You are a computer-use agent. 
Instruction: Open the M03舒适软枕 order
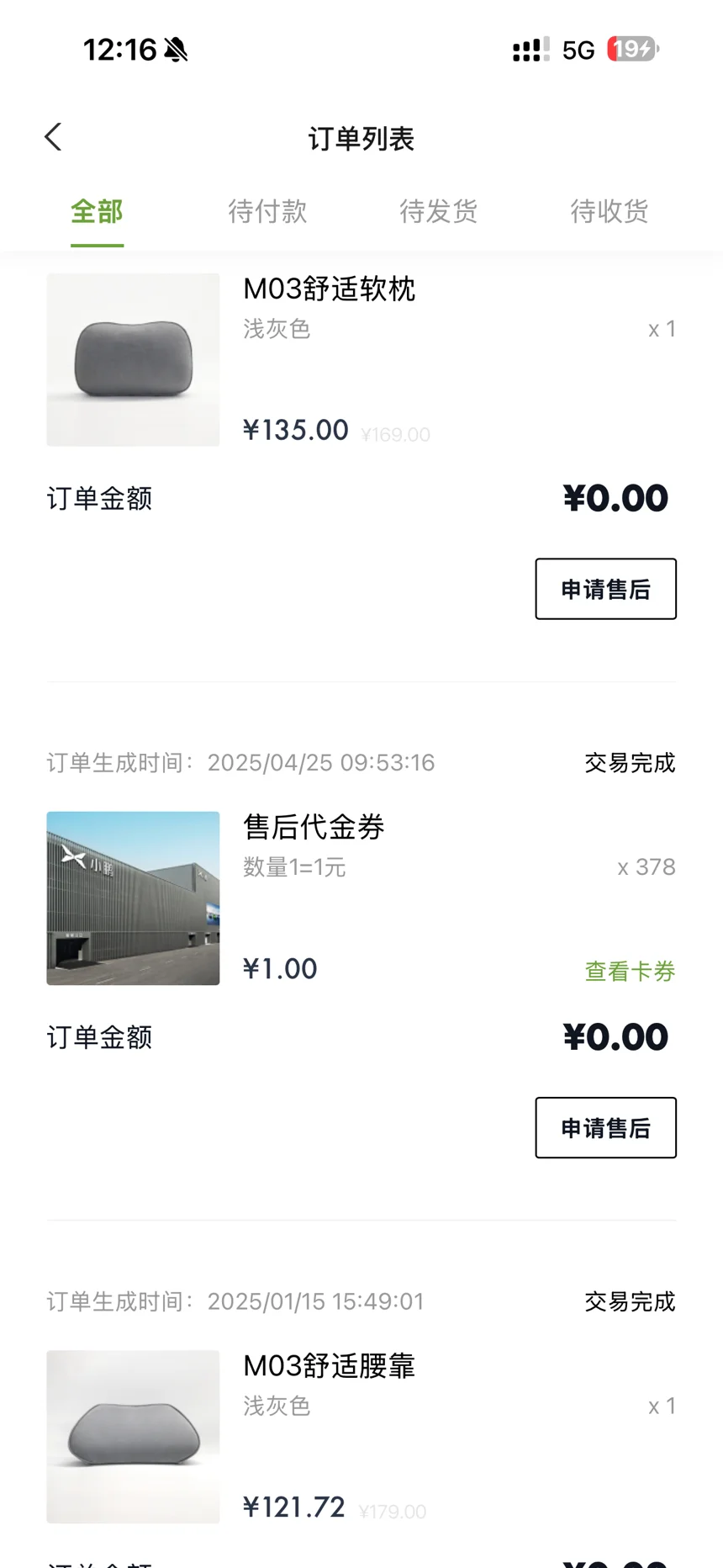330,289
